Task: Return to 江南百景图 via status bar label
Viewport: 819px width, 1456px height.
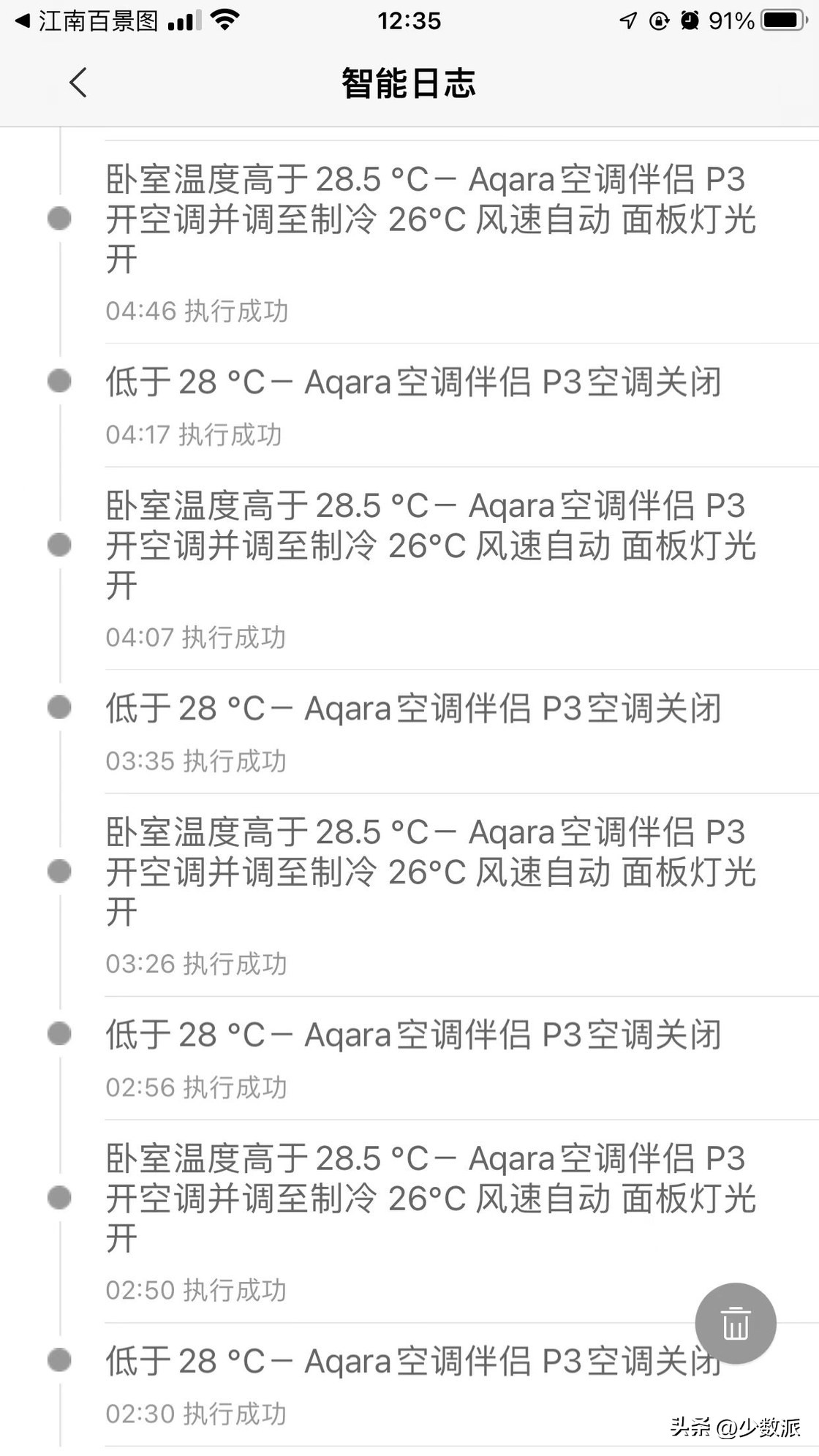Action: tap(88, 20)
